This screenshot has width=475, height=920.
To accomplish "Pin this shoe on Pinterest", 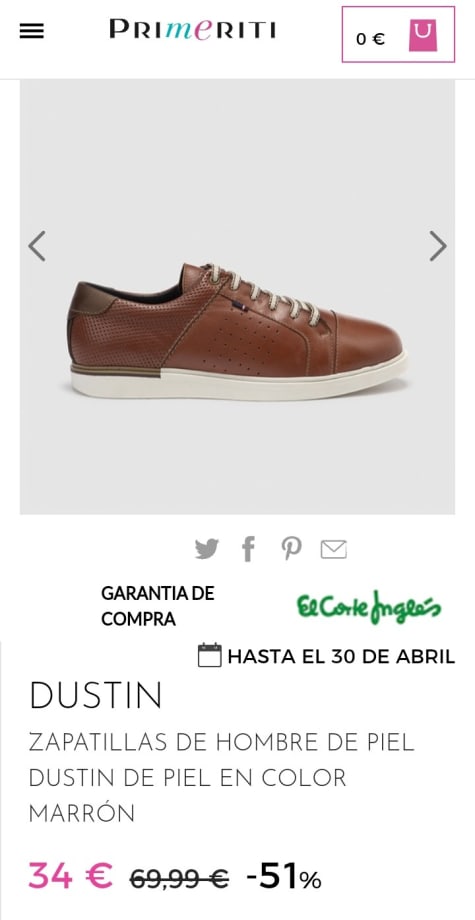I will click(291, 549).
